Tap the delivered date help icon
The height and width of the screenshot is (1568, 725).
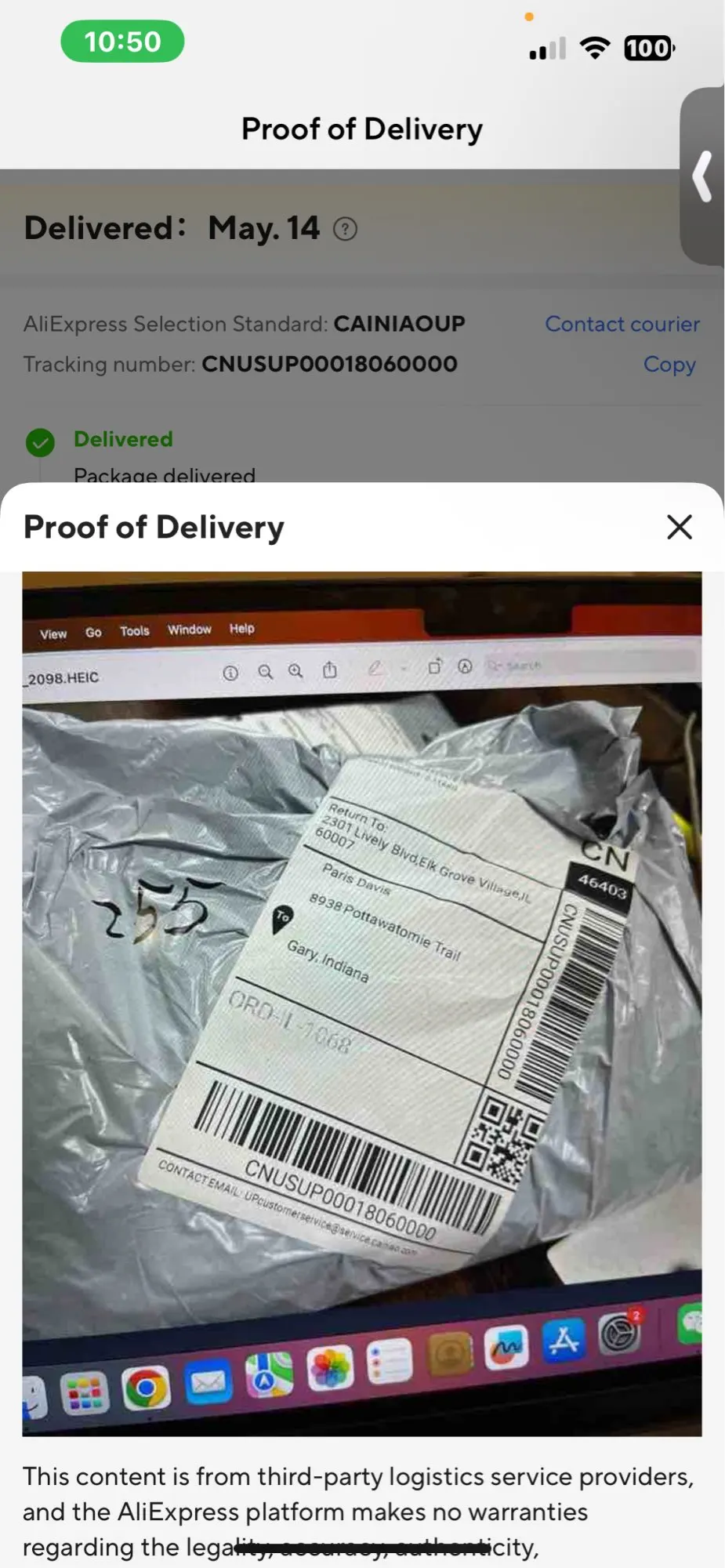point(346,229)
